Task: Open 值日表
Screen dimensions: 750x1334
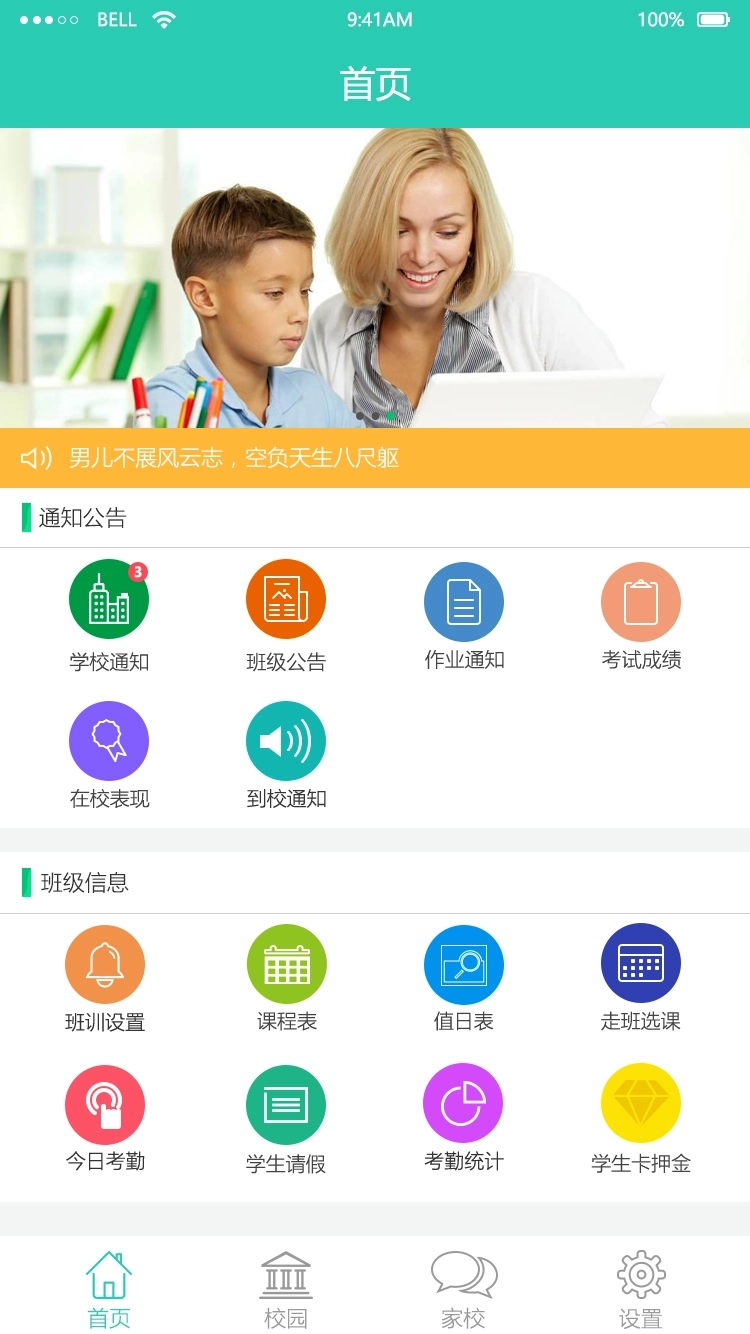Action: (x=464, y=964)
